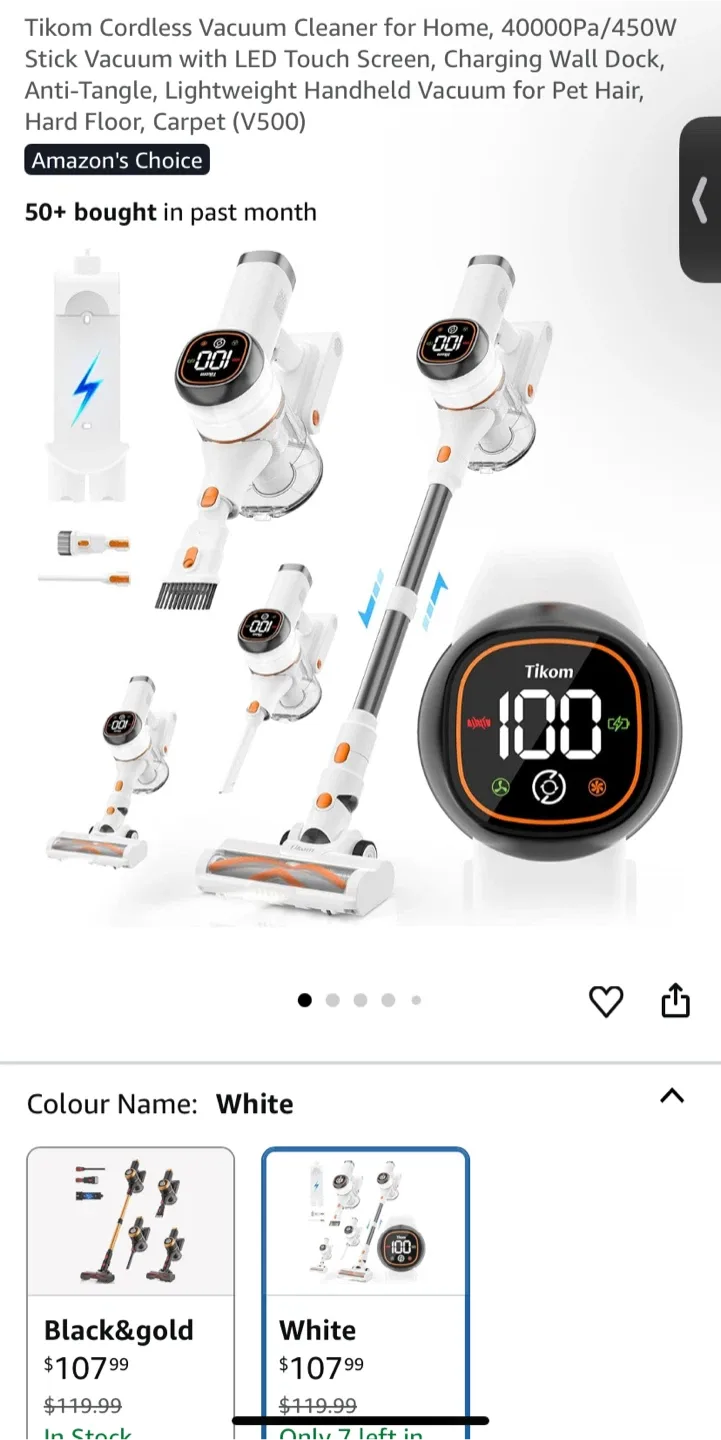
Task: Tap the heart to save to wishlist
Action: pyautogui.click(x=606, y=1000)
